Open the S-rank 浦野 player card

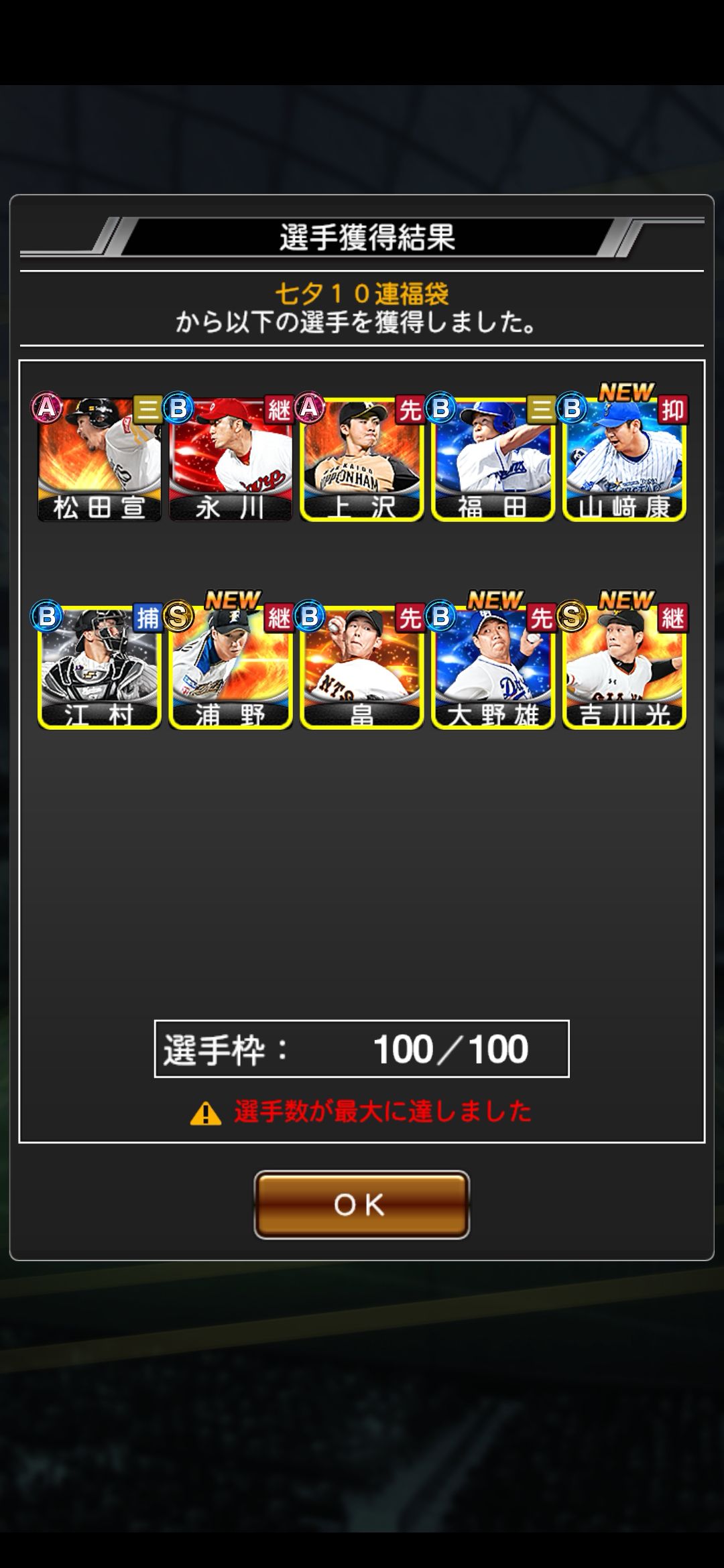[x=231, y=667]
